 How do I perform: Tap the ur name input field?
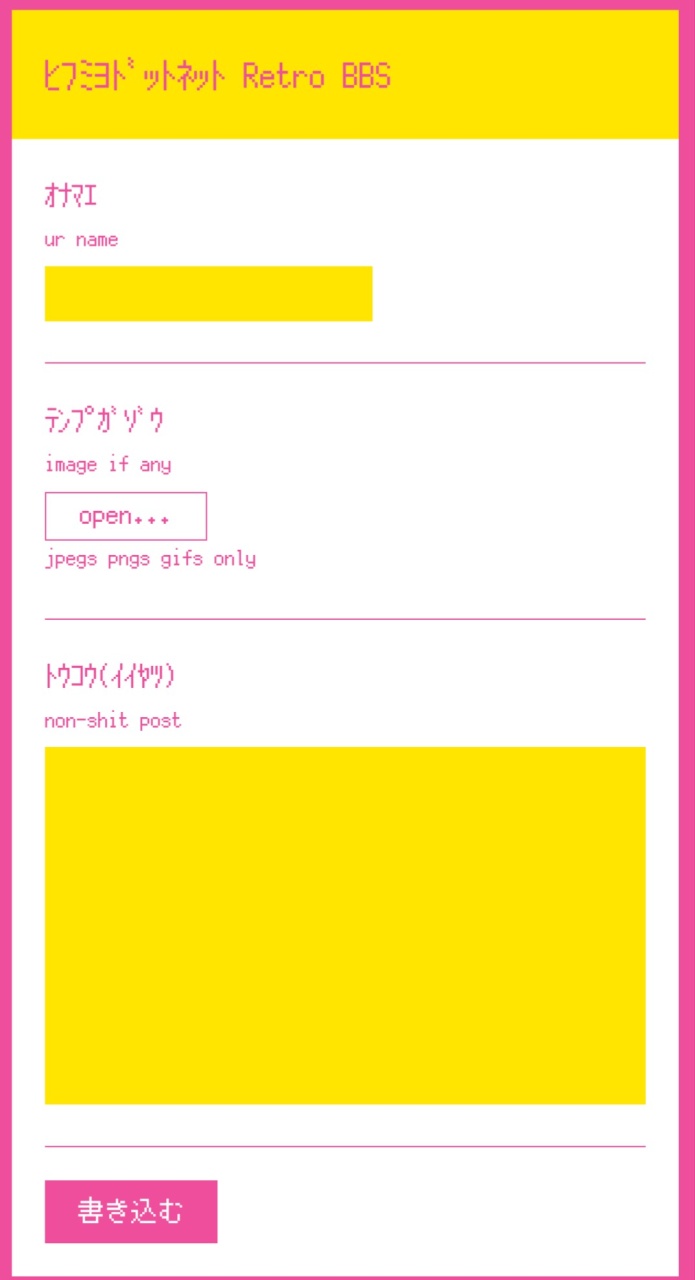click(208, 294)
